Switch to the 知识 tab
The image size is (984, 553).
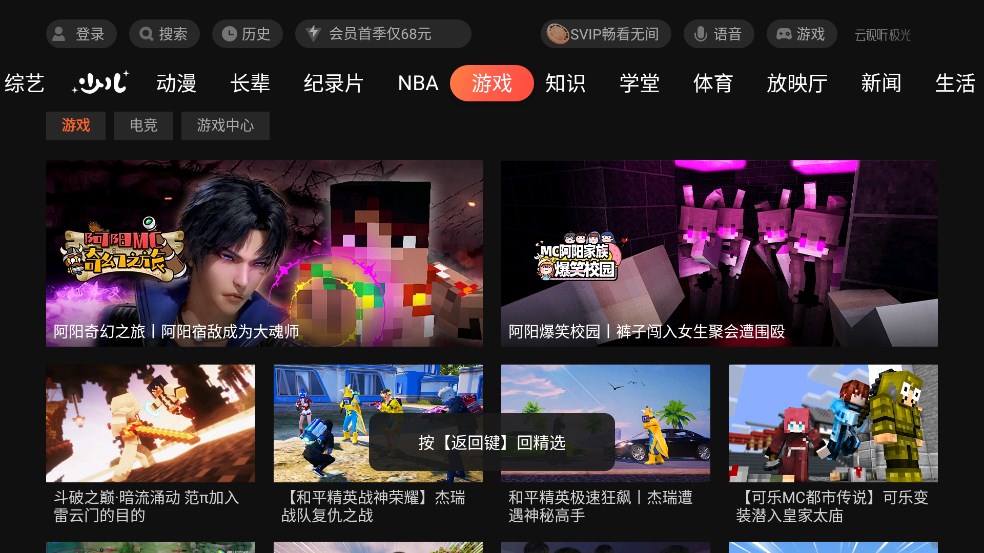coord(565,83)
